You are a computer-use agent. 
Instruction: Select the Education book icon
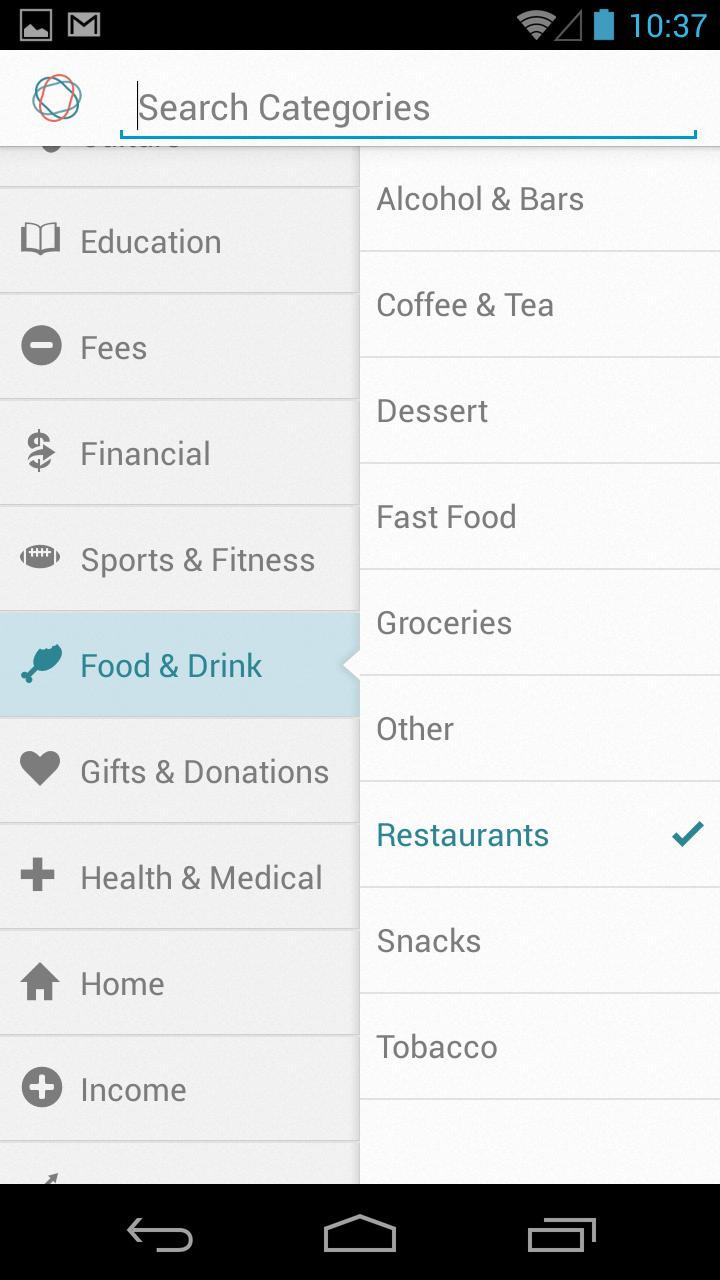coord(40,239)
